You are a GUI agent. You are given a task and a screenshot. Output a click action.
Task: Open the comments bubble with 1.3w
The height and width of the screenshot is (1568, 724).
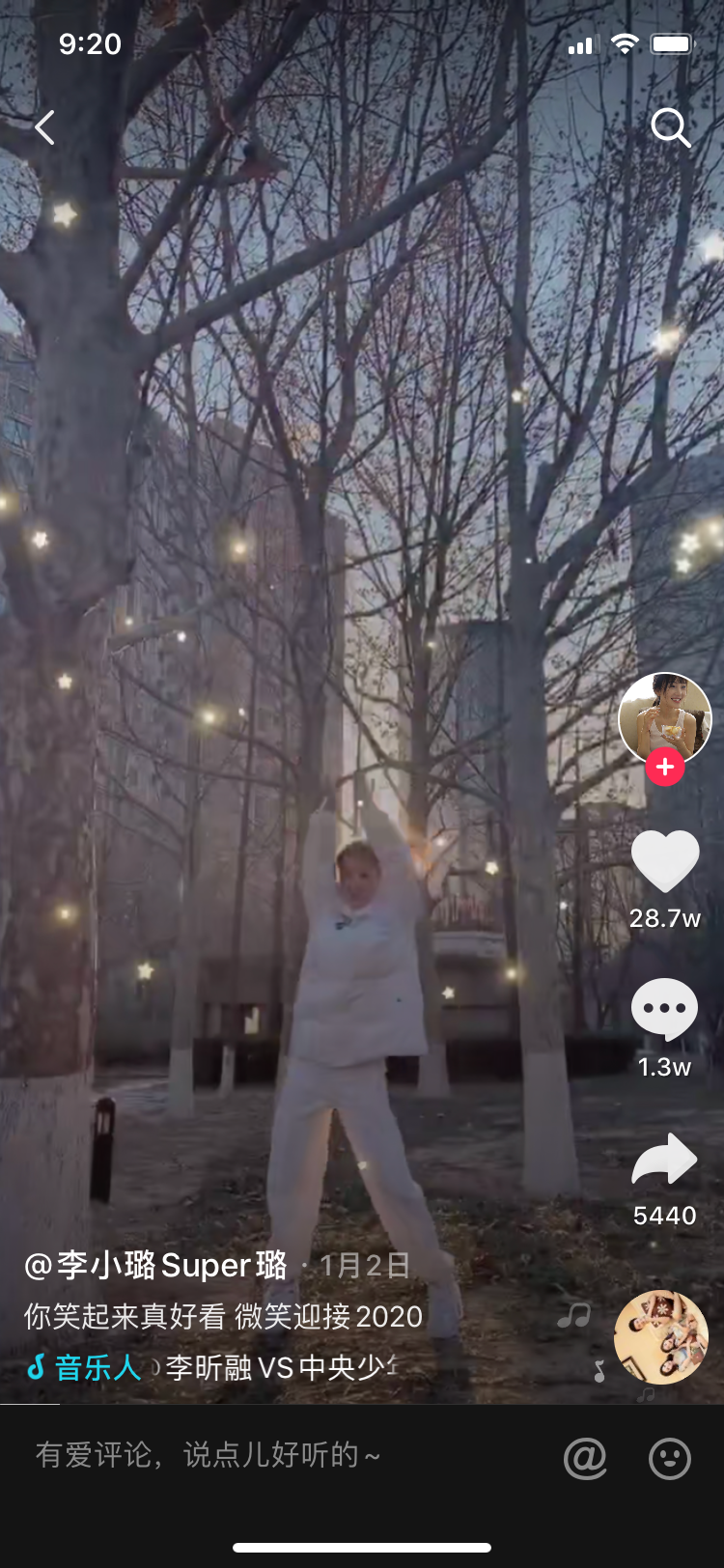[664, 1009]
